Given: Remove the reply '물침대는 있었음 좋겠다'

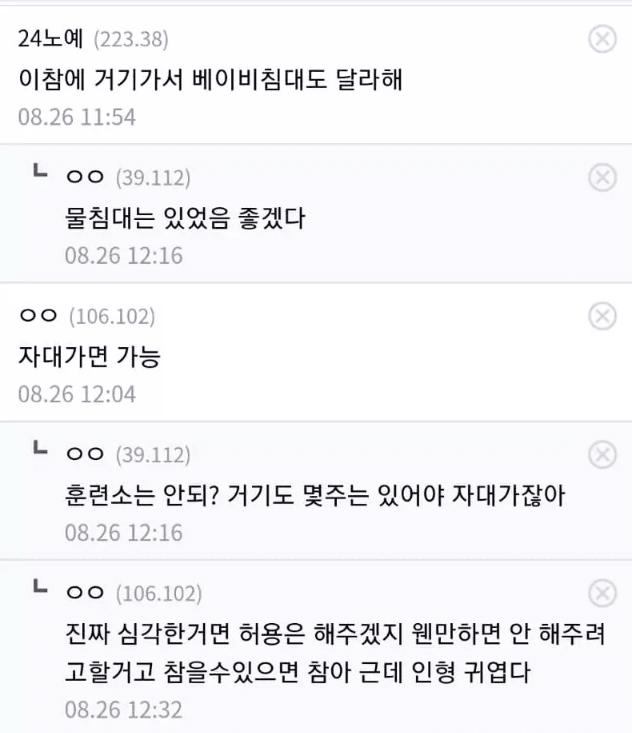Looking at the screenshot, I should click(601, 178).
